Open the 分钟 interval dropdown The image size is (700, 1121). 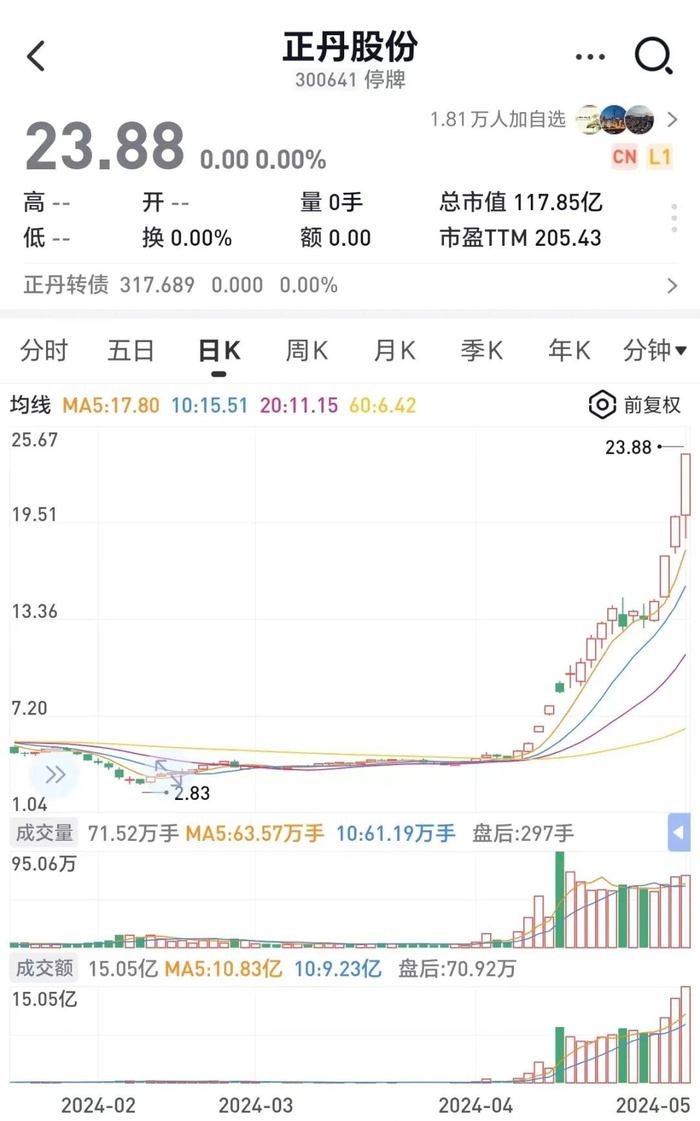coord(655,351)
